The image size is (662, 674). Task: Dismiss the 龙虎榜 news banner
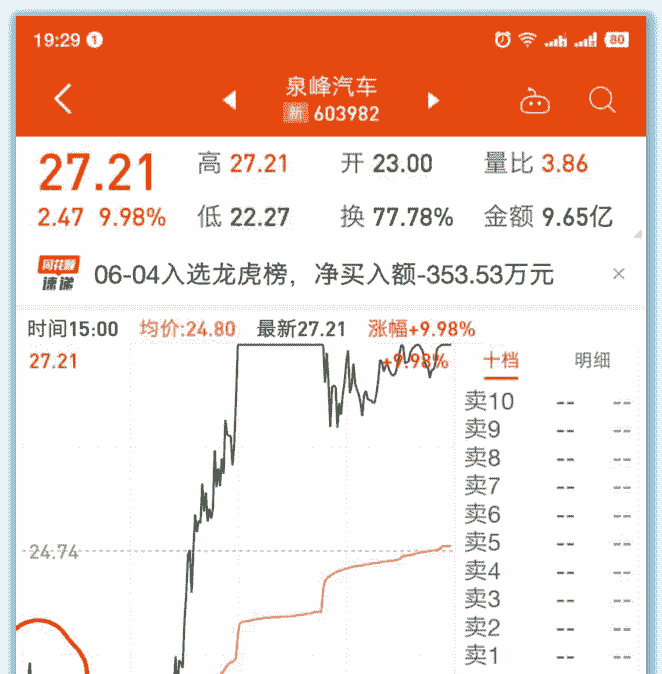tap(618, 274)
